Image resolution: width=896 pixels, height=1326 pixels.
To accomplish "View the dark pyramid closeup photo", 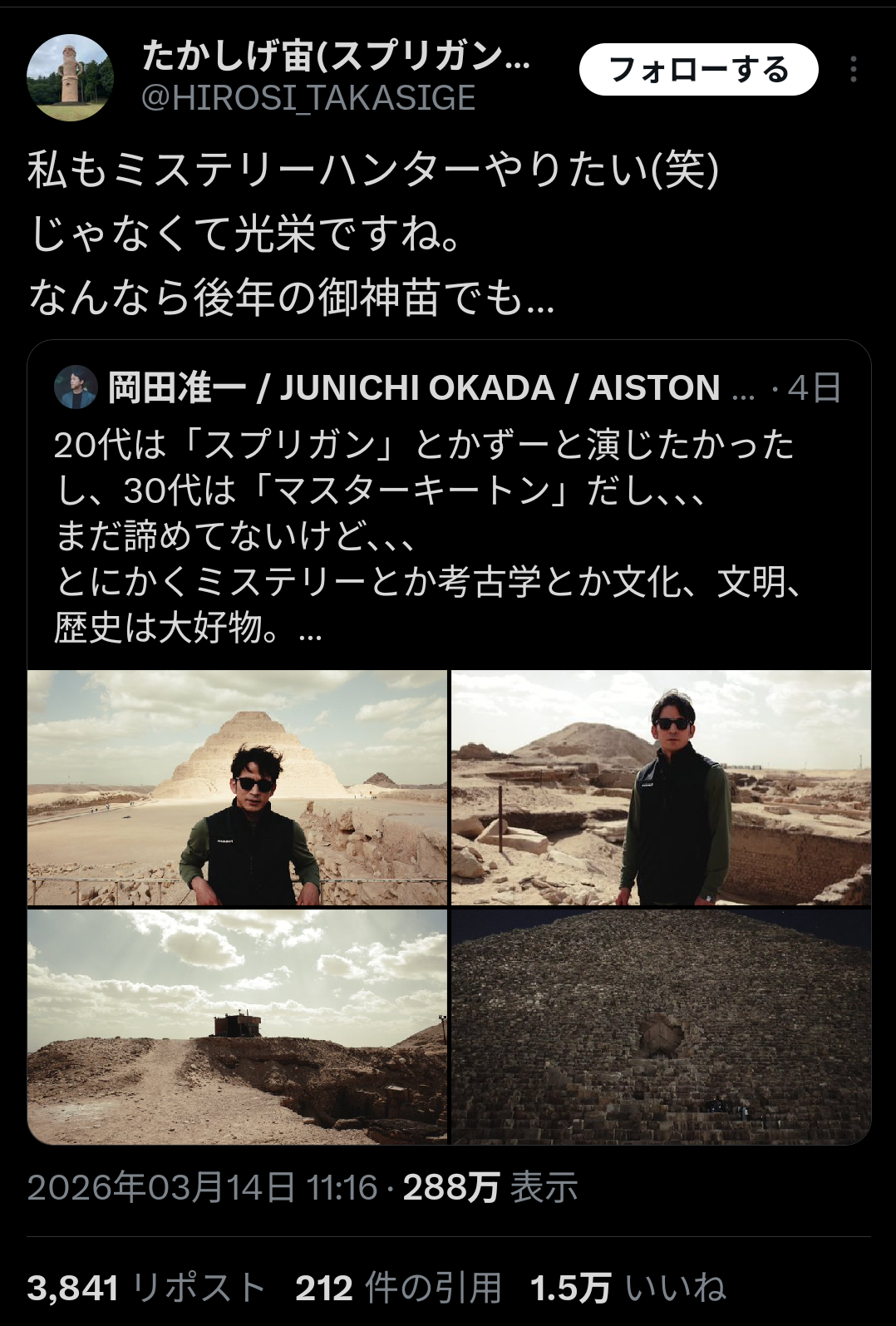I will click(661, 1027).
